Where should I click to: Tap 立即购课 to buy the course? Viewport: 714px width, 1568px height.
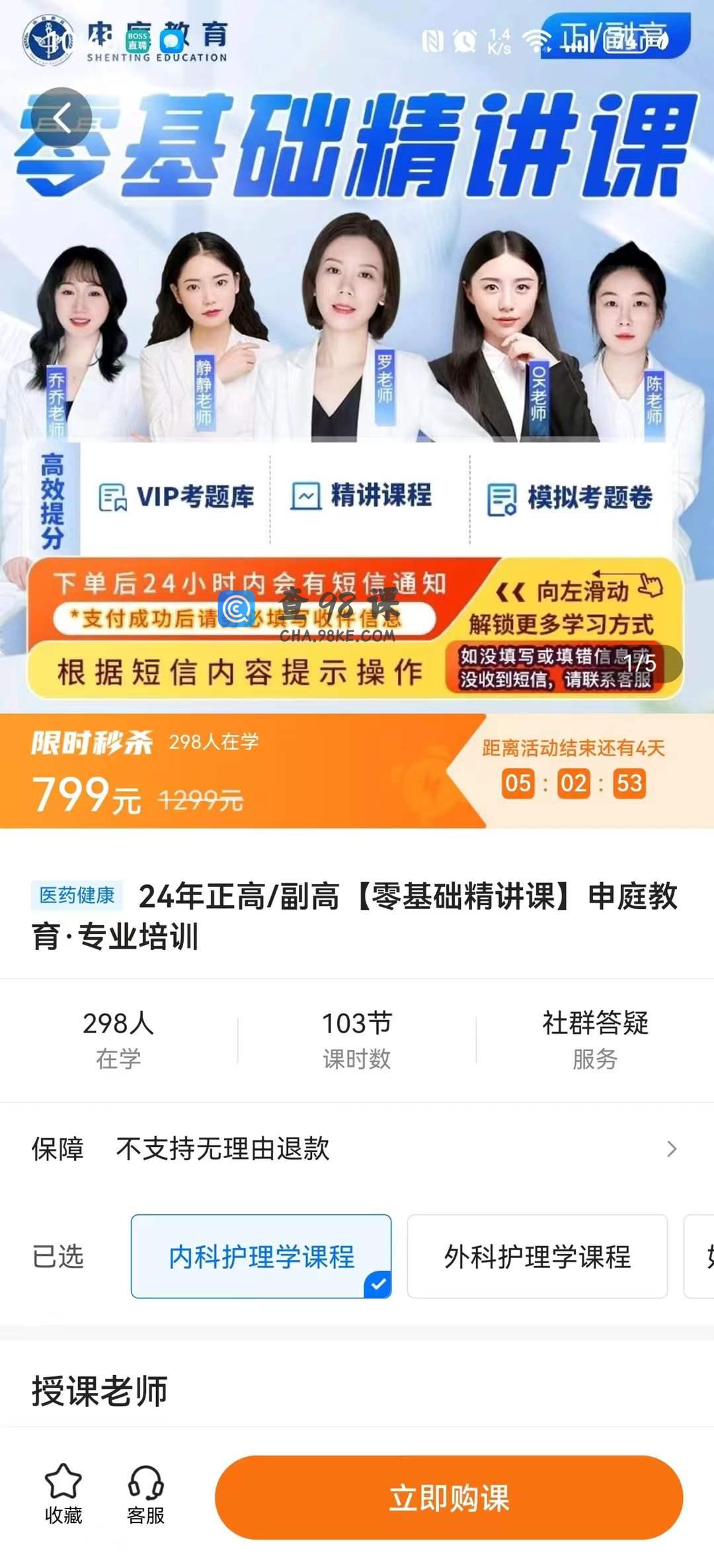pos(449,1498)
